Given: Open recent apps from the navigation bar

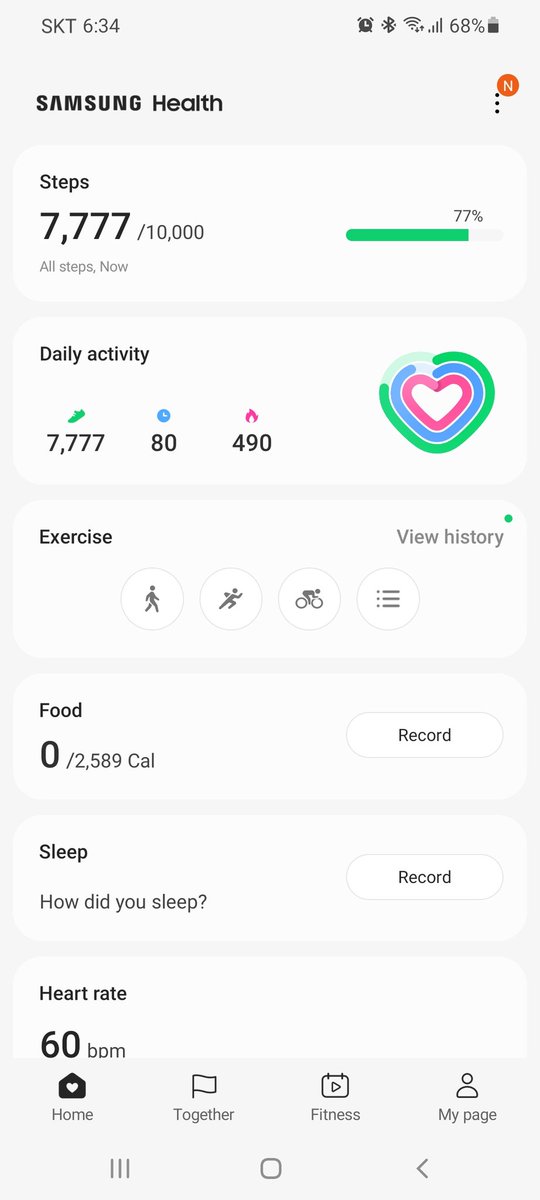Looking at the screenshot, I should tap(120, 1168).
